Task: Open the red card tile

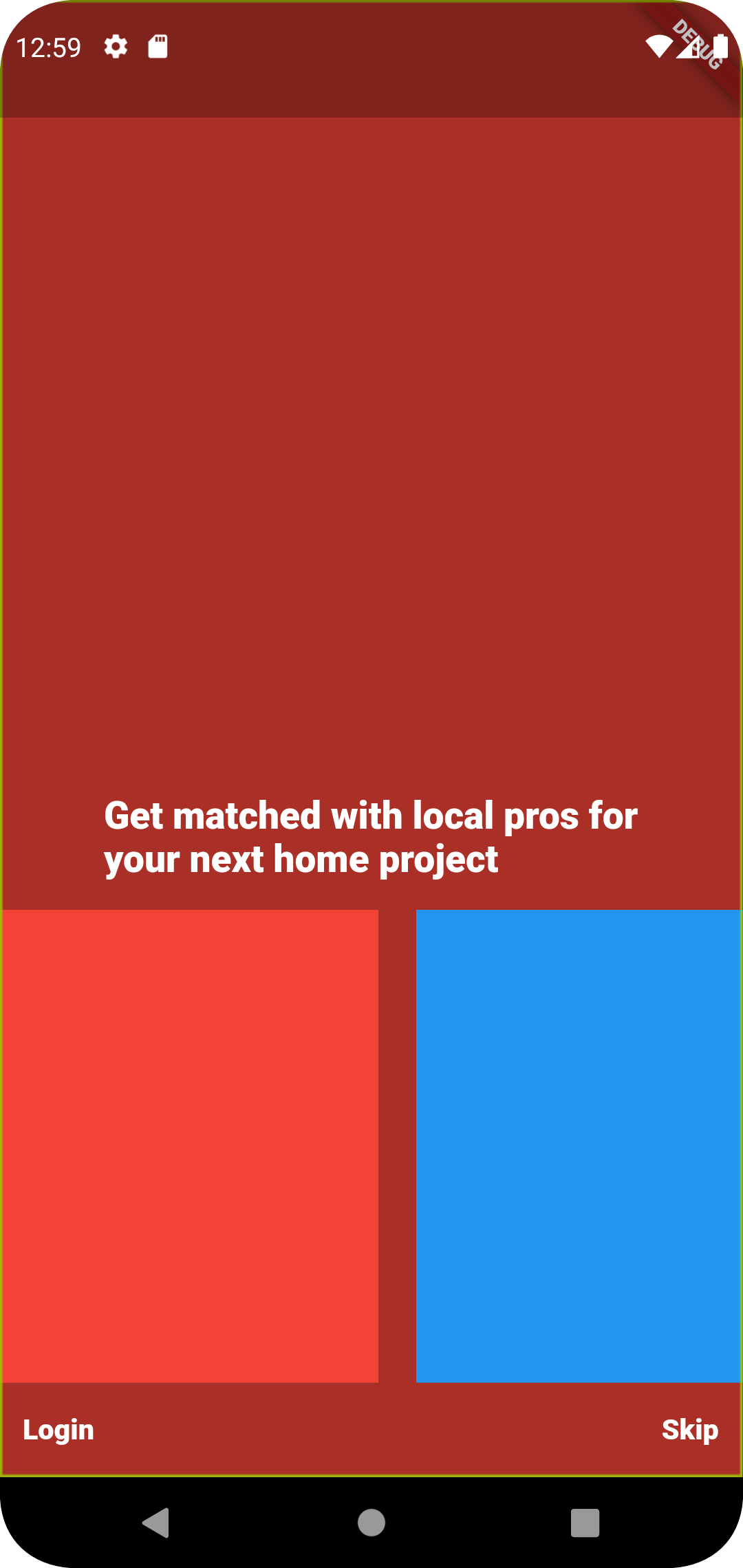Action: click(x=190, y=1146)
